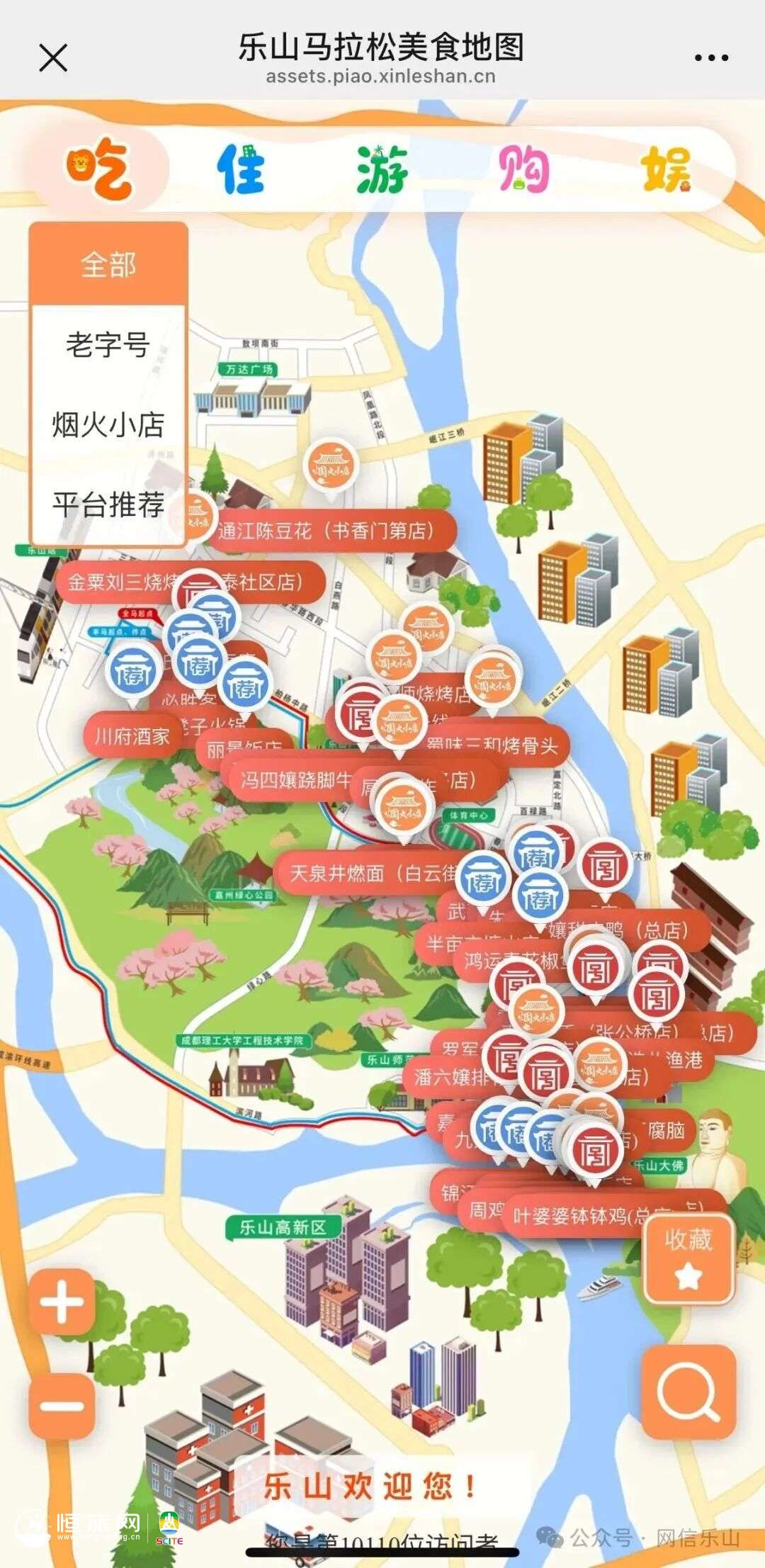The image size is (765, 1568).
Task: Zoom in with the plus button
Action: 62,1302
